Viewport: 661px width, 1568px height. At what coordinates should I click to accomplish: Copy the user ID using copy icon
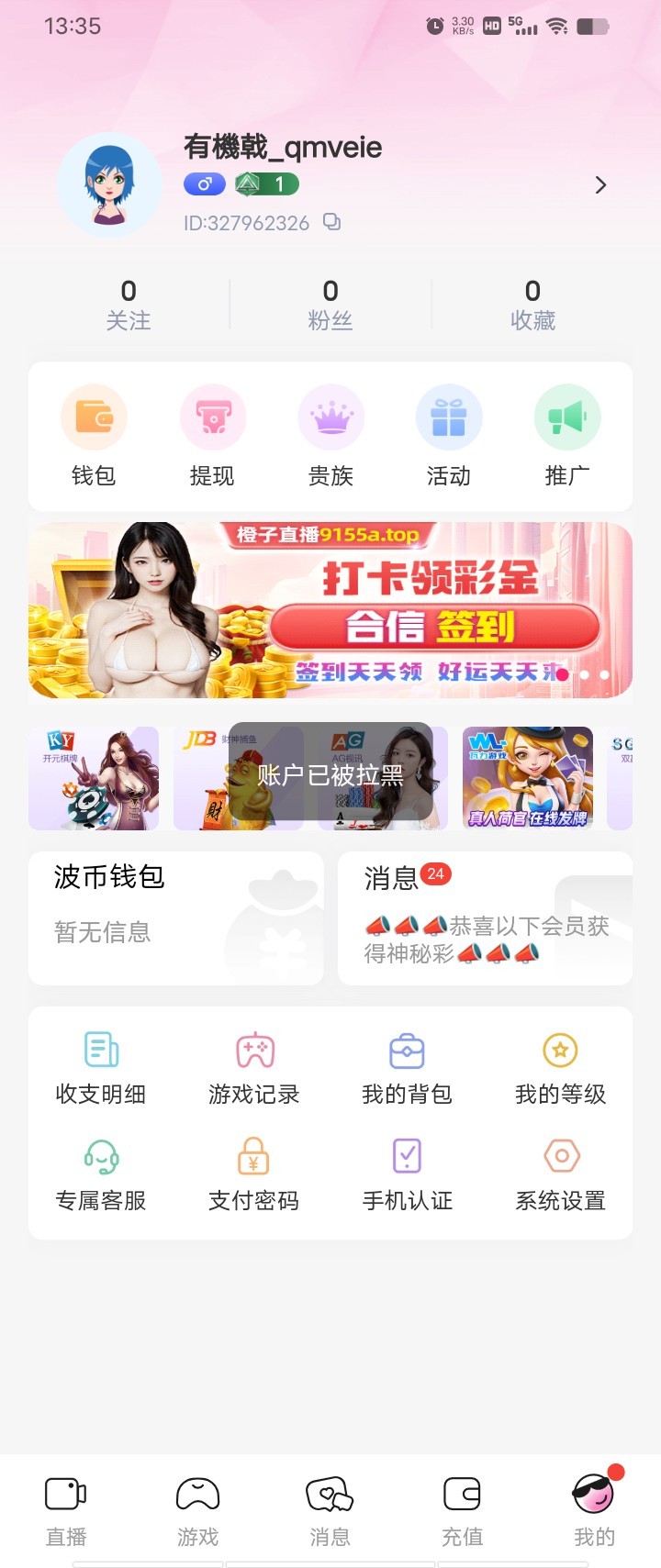tap(330, 222)
